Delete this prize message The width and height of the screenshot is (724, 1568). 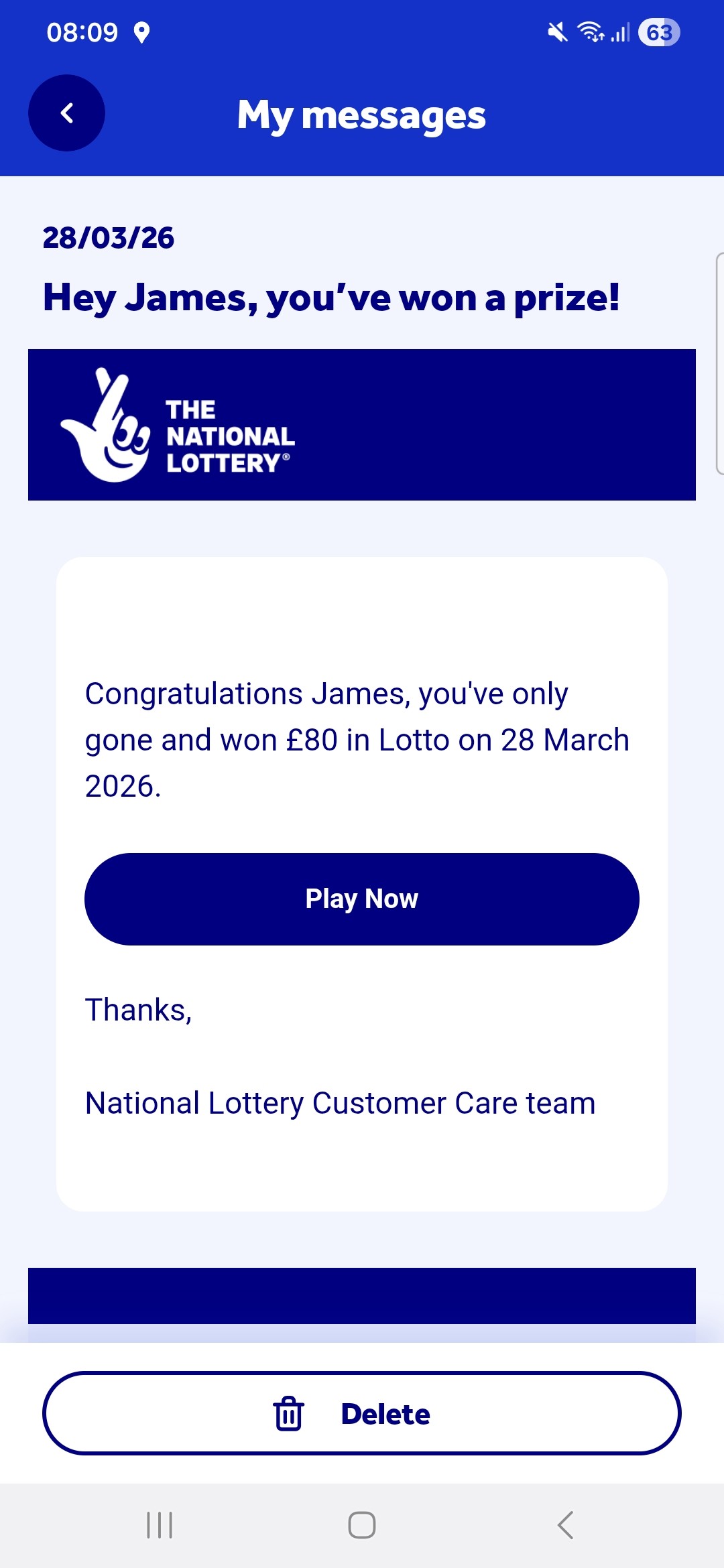361,1413
